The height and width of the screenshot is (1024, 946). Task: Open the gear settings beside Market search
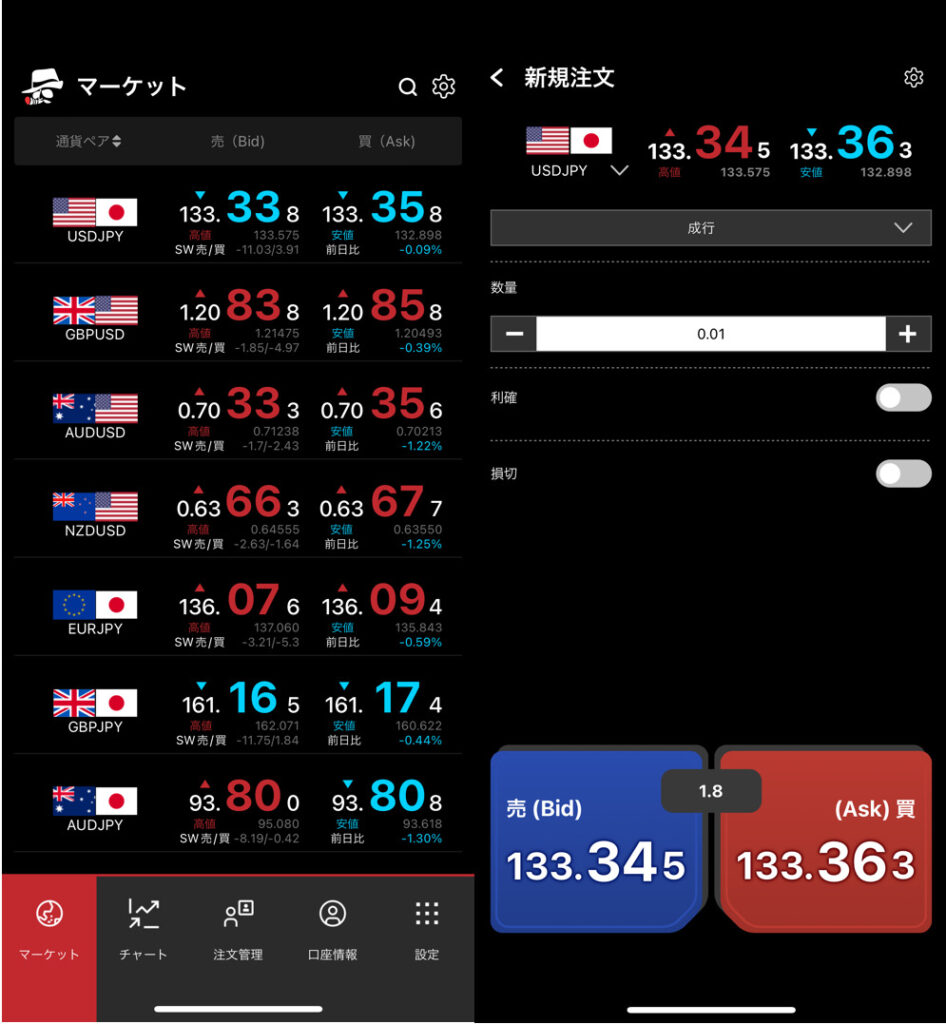coord(443,87)
